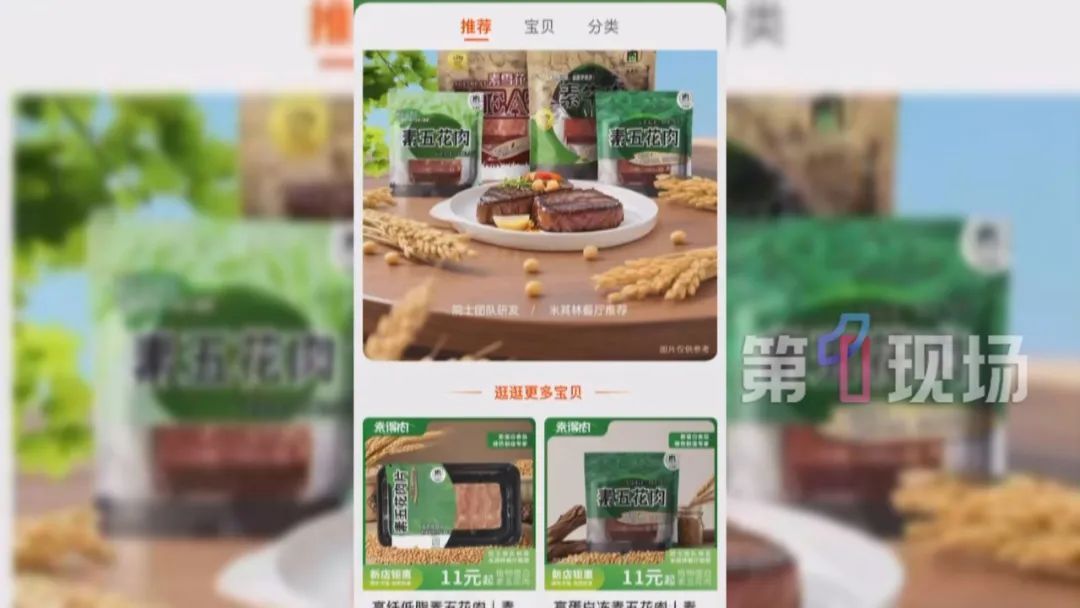This screenshot has width=1080, height=608.
Task: Switch to the 宝贝 tab
Action: coord(539,27)
